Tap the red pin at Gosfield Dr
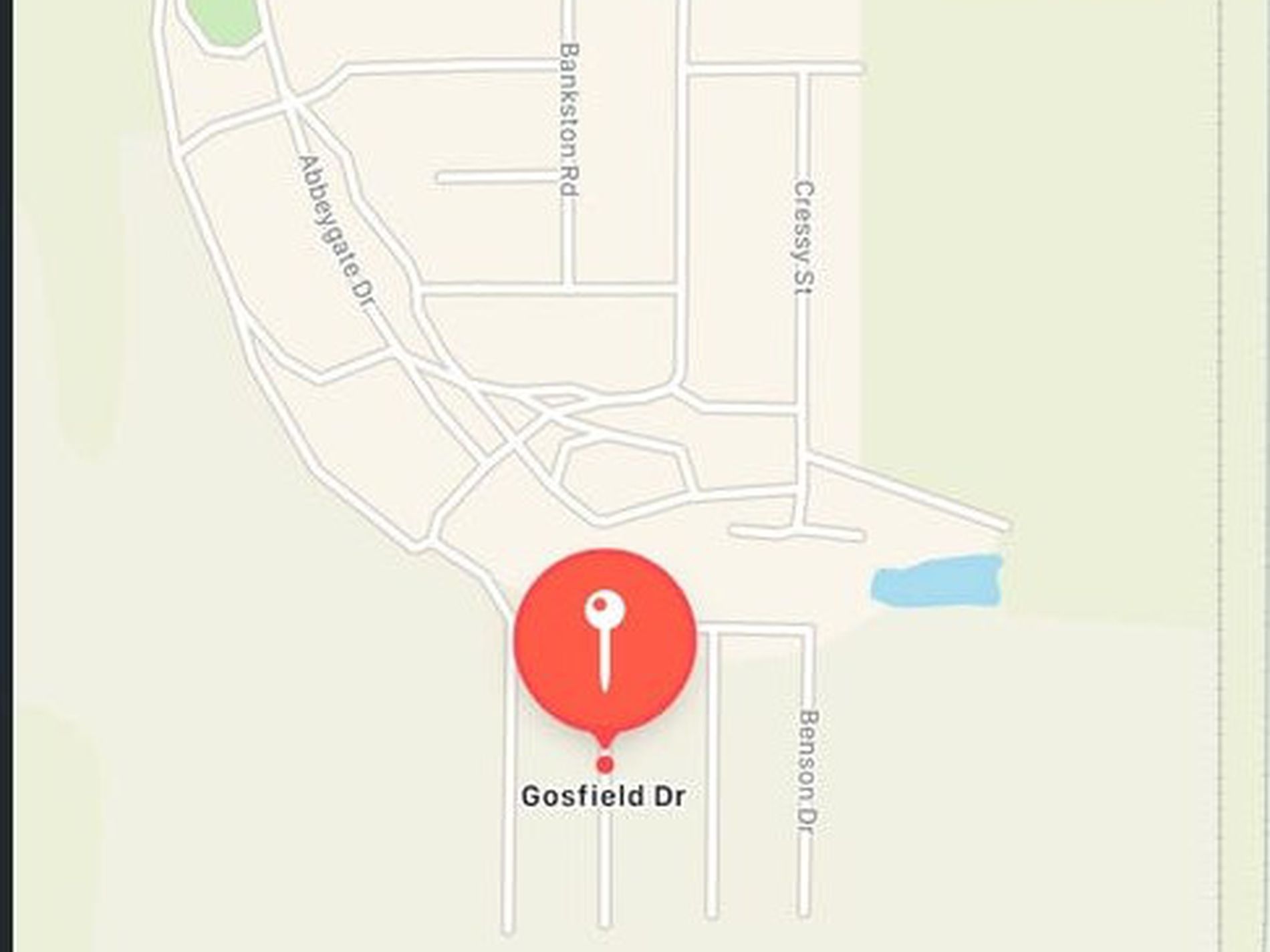The width and height of the screenshot is (1270, 952). (x=605, y=642)
